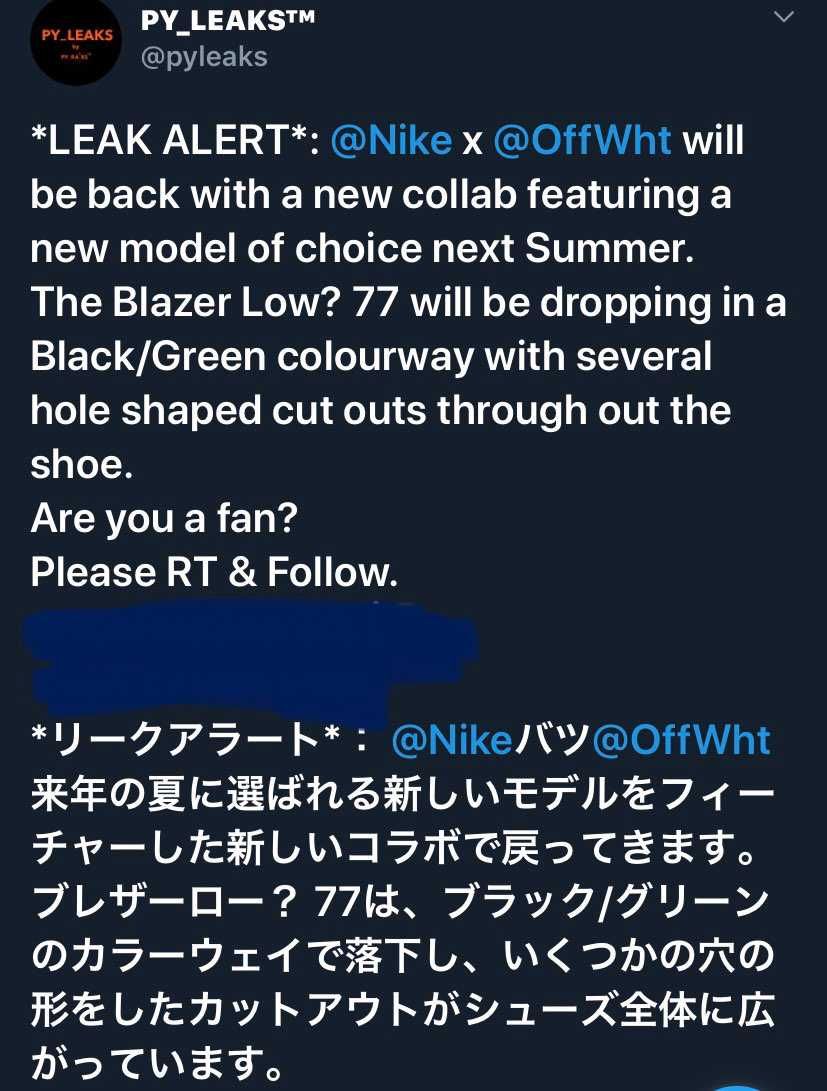Open the @OffWht mention in the Japanese text
This screenshot has width=827, height=1091.
tap(681, 741)
